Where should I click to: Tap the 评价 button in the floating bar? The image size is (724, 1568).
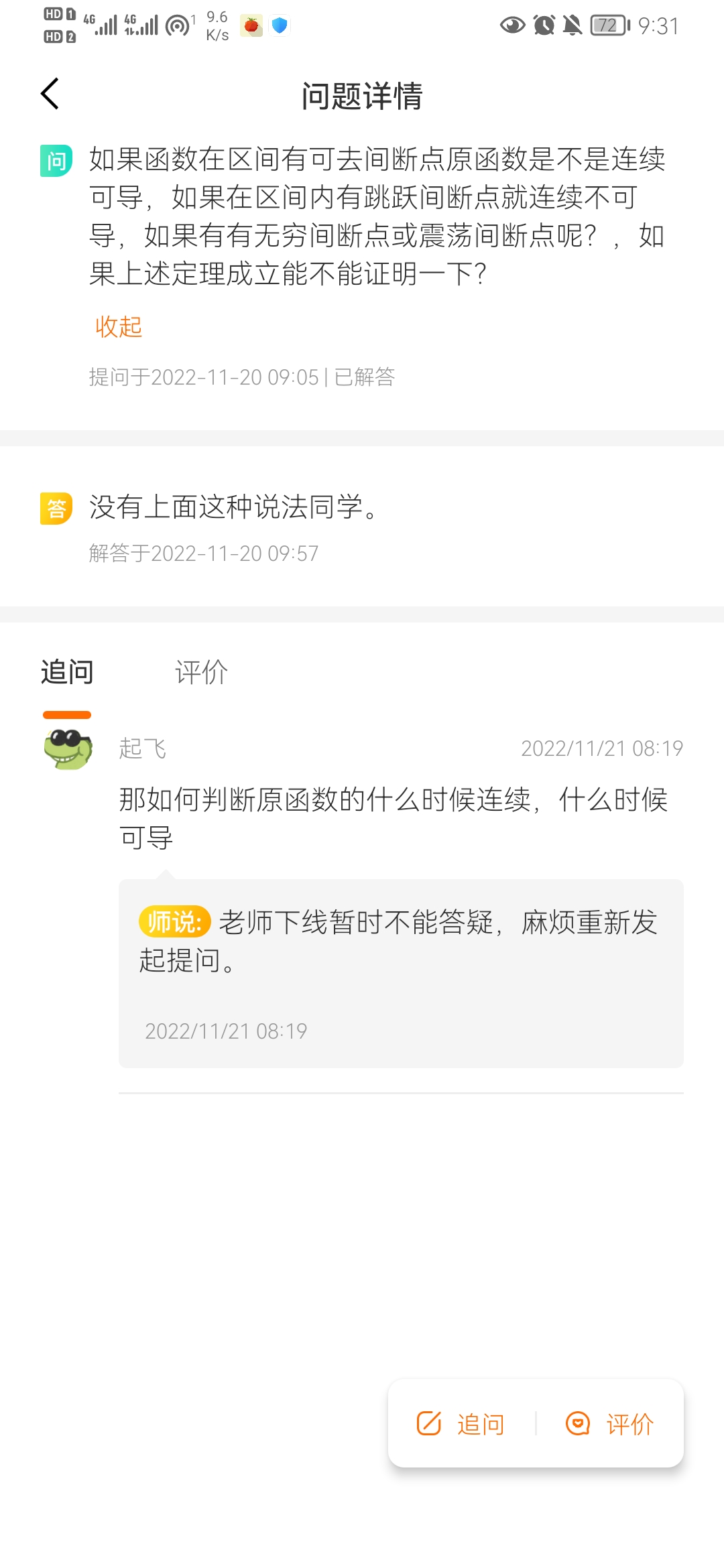pyautogui.click(x=610, y=1424)
